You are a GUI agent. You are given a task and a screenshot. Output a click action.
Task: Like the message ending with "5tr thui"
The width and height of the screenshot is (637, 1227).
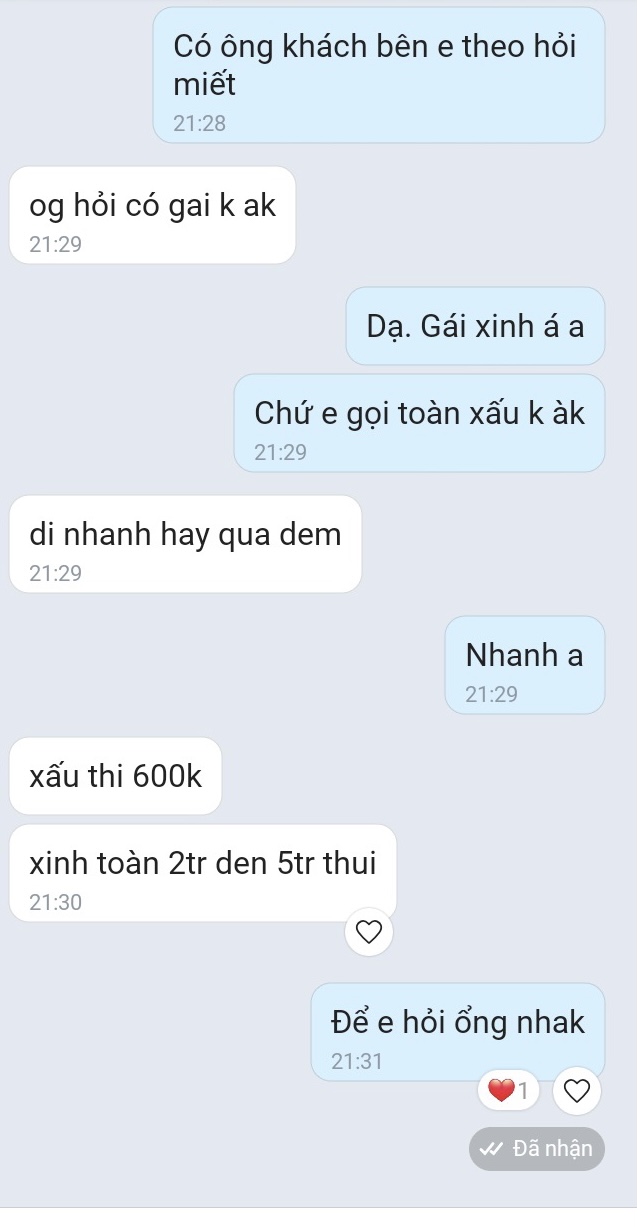point(369,932)
